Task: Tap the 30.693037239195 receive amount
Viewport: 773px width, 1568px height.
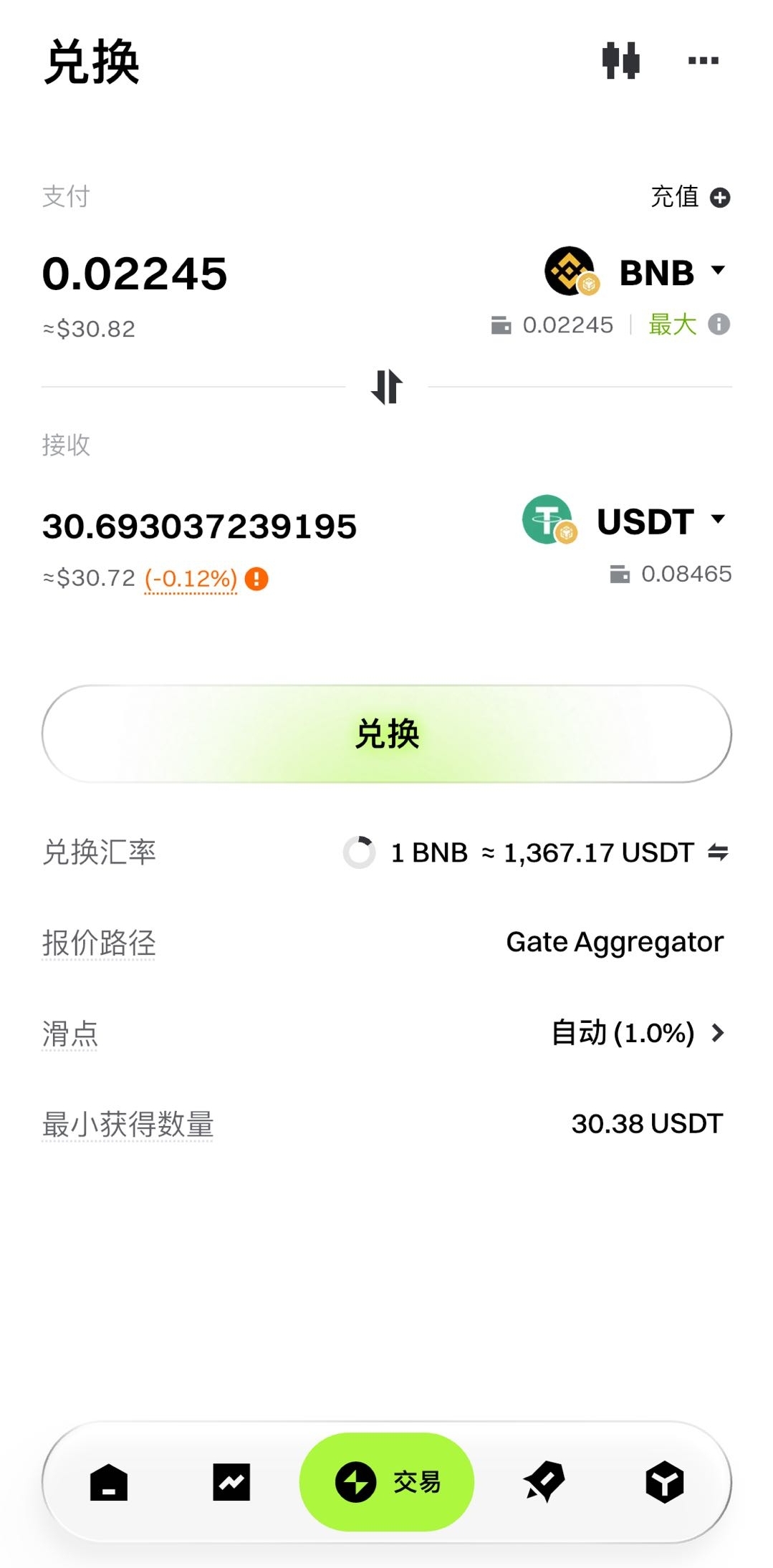Action: (199, 526)
